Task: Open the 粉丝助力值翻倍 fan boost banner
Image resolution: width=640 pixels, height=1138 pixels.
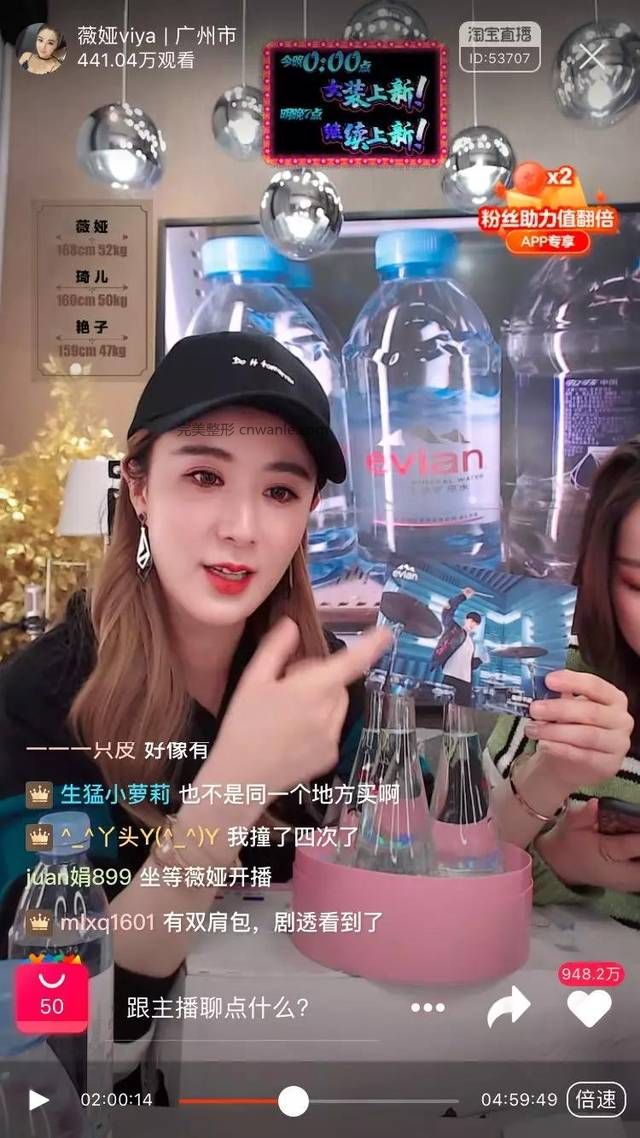Action: point(547,211)
